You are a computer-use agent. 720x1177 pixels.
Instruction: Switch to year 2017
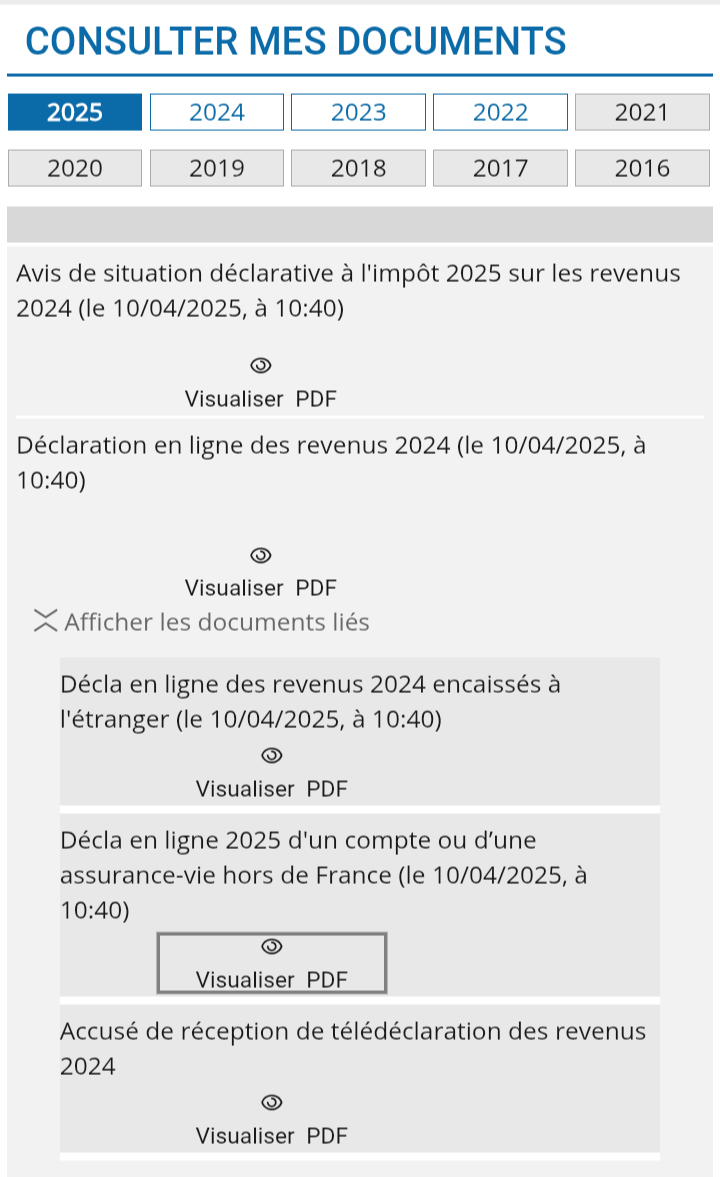[x=500, y=168]
